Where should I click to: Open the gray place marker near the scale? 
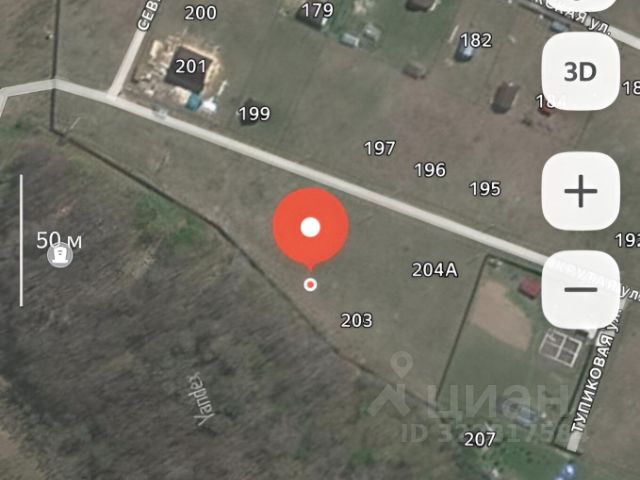click(61, 257)
